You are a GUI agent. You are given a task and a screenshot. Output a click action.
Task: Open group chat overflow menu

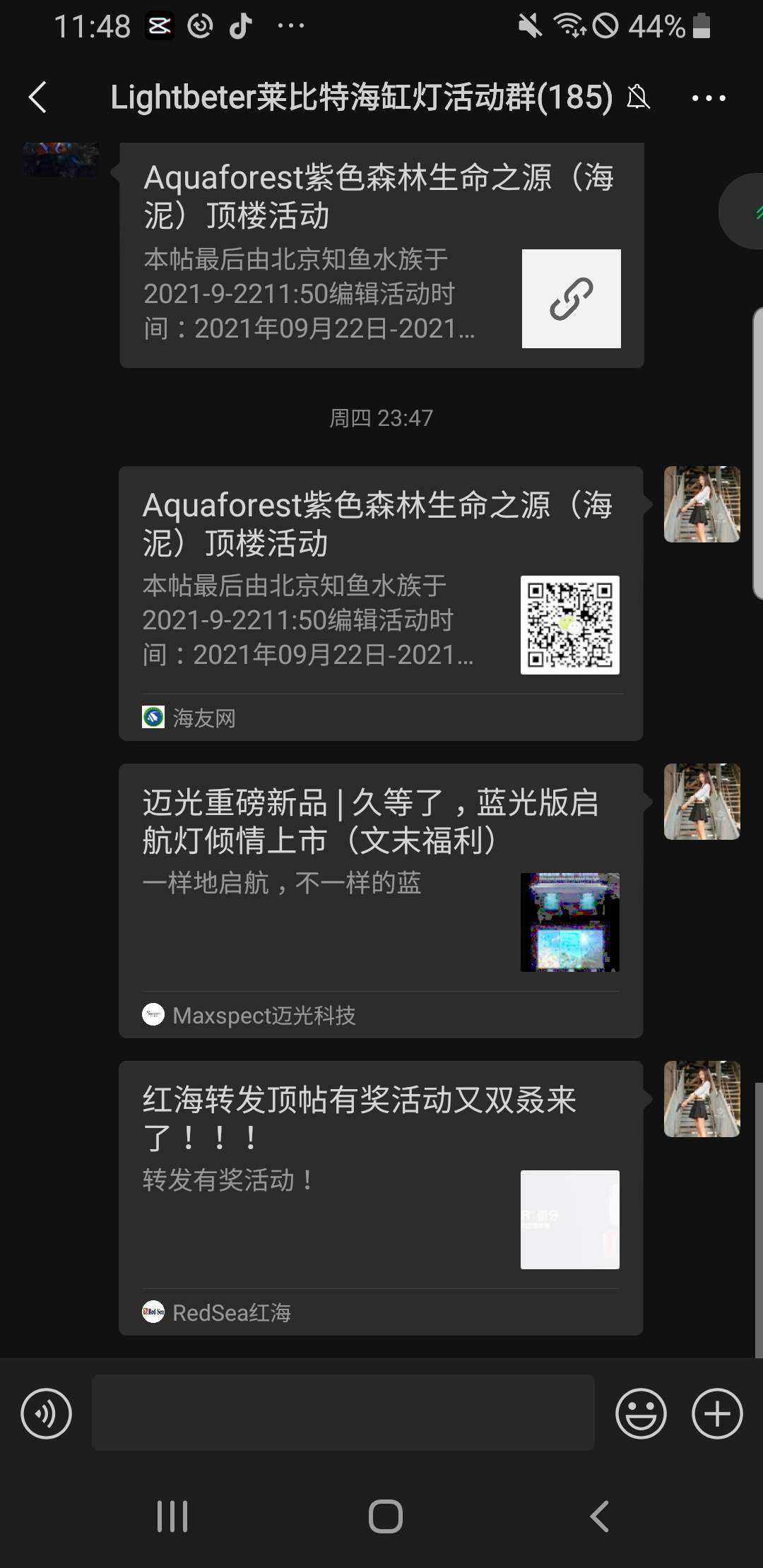coord(709,98)
